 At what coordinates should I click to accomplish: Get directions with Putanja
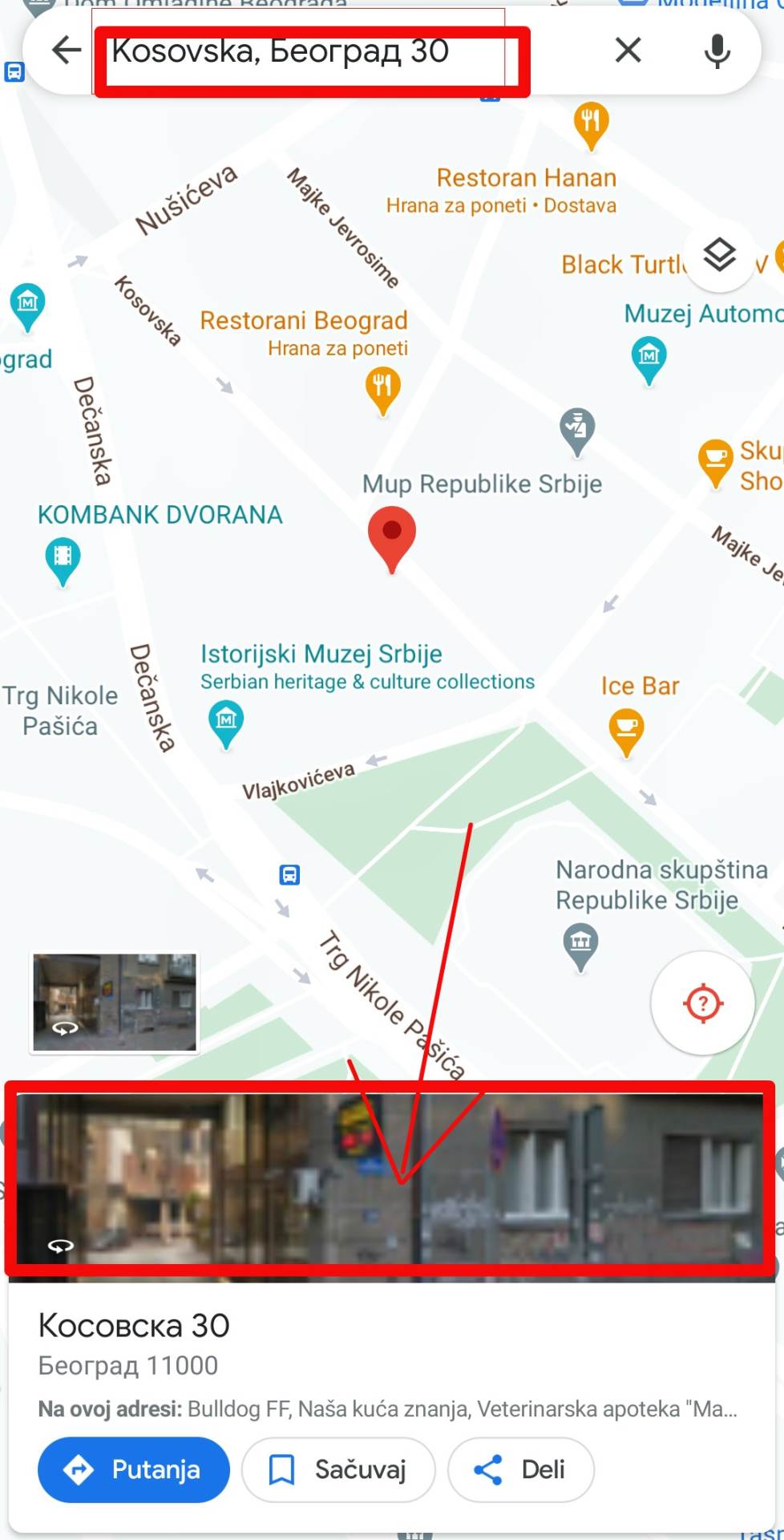coord(134,1469)
